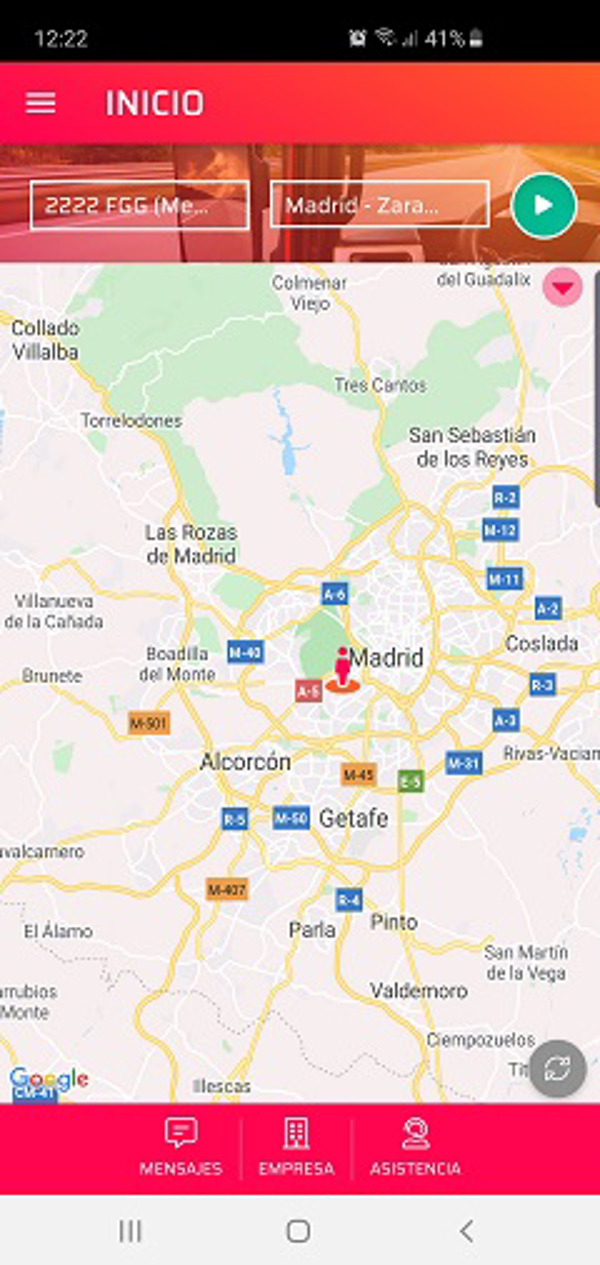Open the route selector Madrid - Zara...
The width and height of the screenshot is (600, 1265).
[380, 205]
